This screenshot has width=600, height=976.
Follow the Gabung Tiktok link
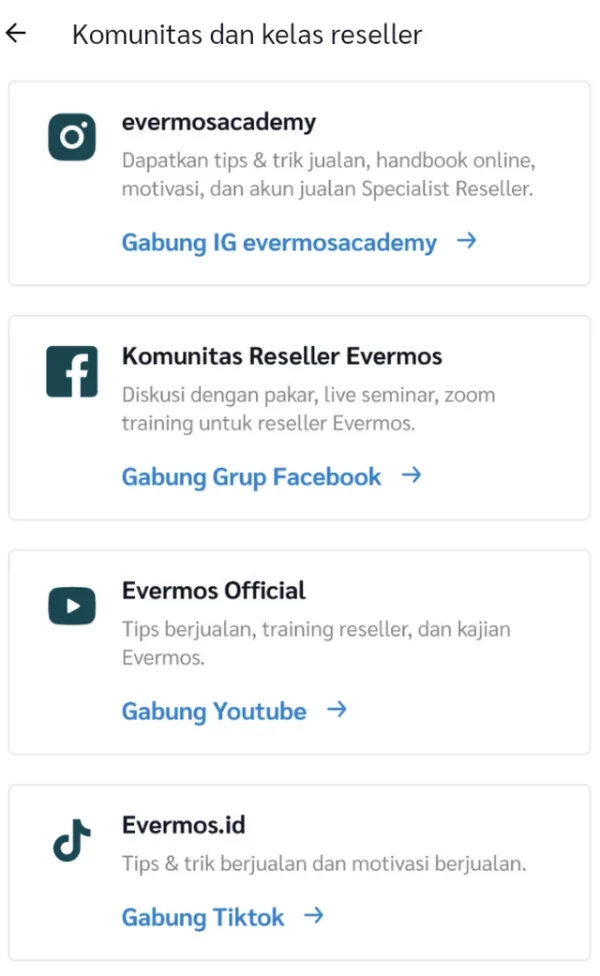click(222, 917)
